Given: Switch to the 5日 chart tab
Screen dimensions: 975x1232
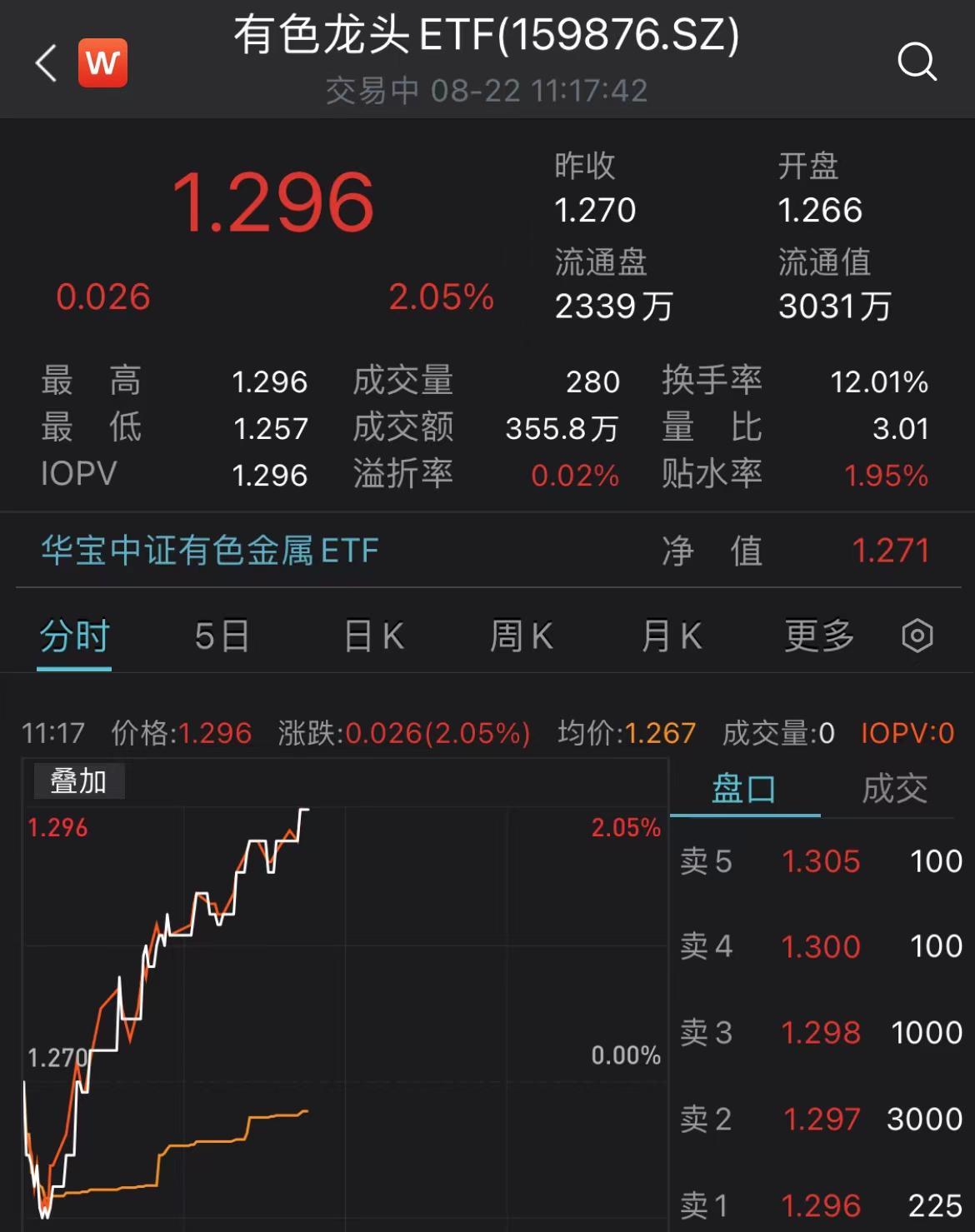Looking at the screenshot, I should (222, 637).
